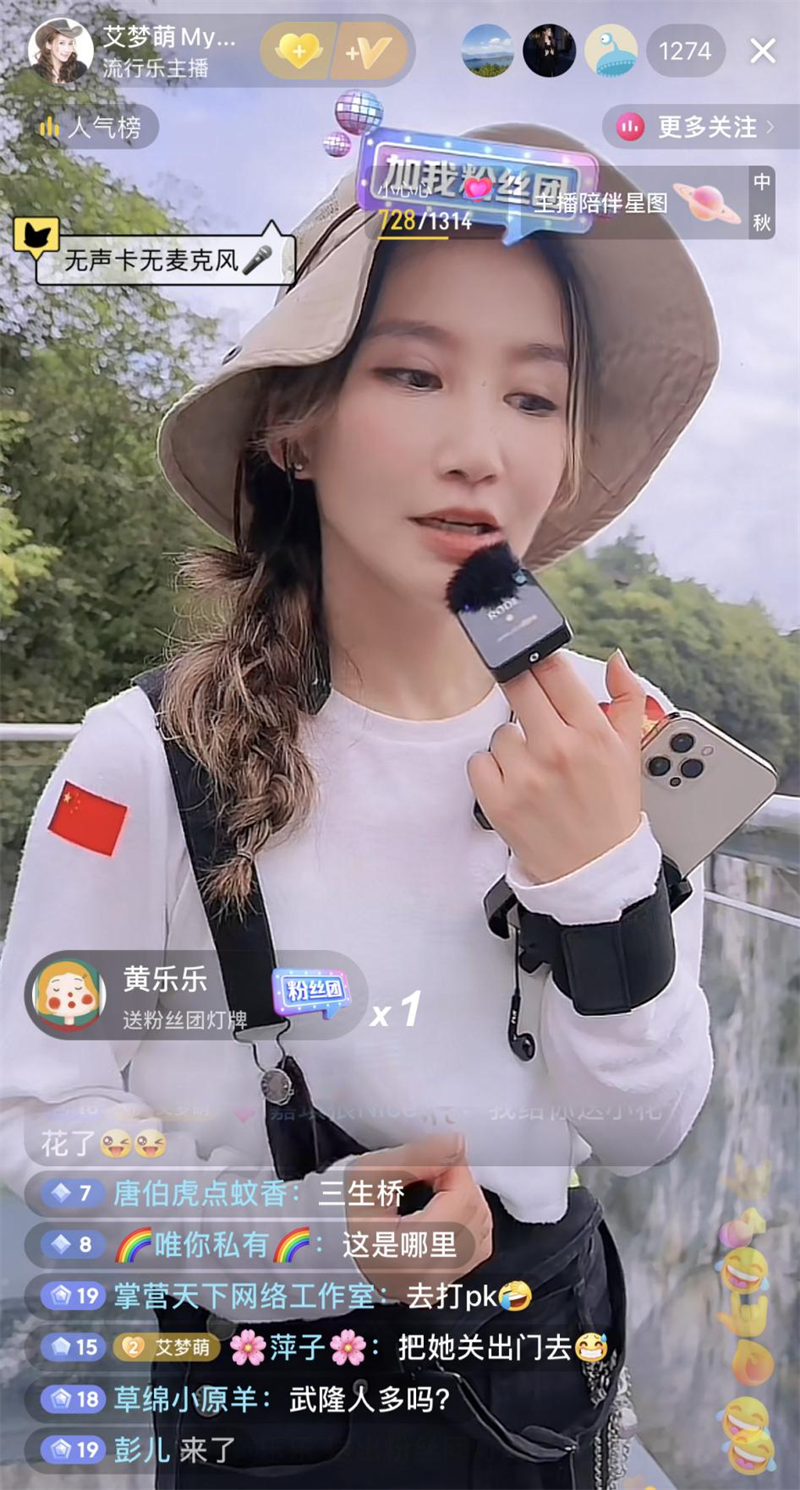Open streamer 艾梦萌's profile avatar

point(61,51)
